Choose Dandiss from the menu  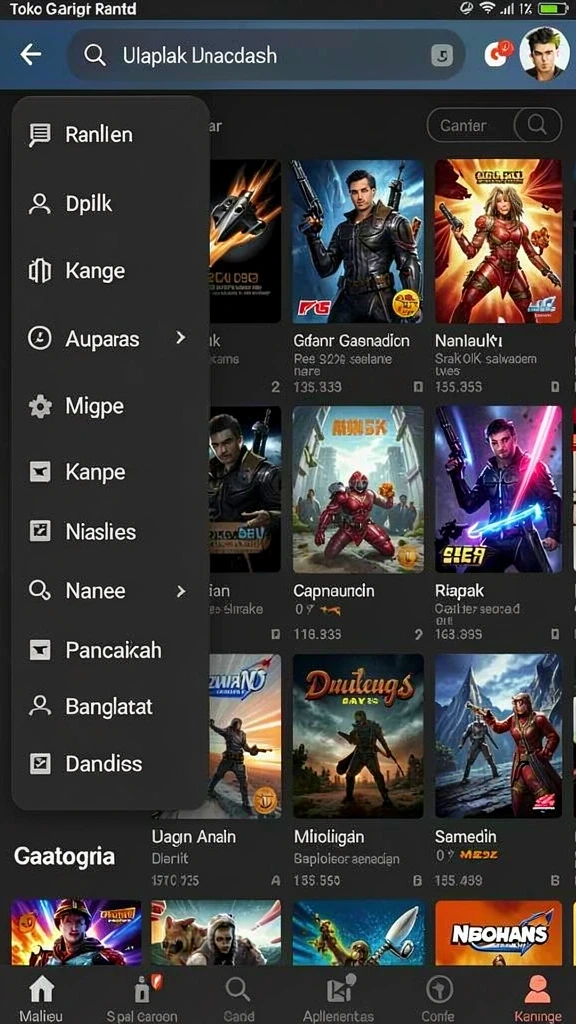pos(110,763)
